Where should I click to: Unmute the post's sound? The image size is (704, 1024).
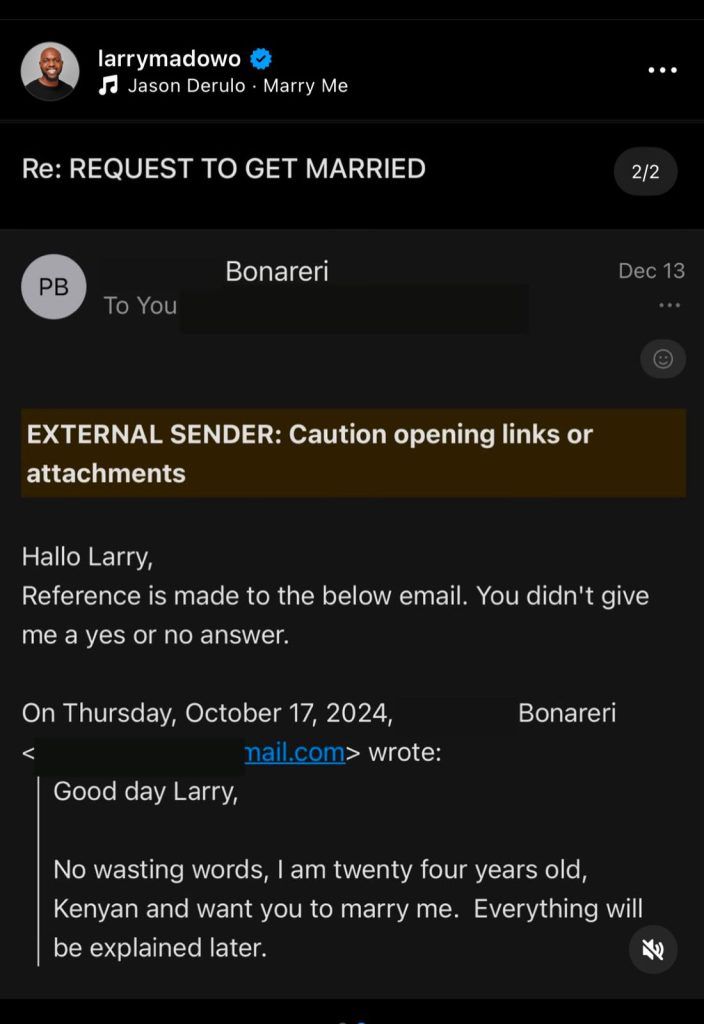[653, 949]
